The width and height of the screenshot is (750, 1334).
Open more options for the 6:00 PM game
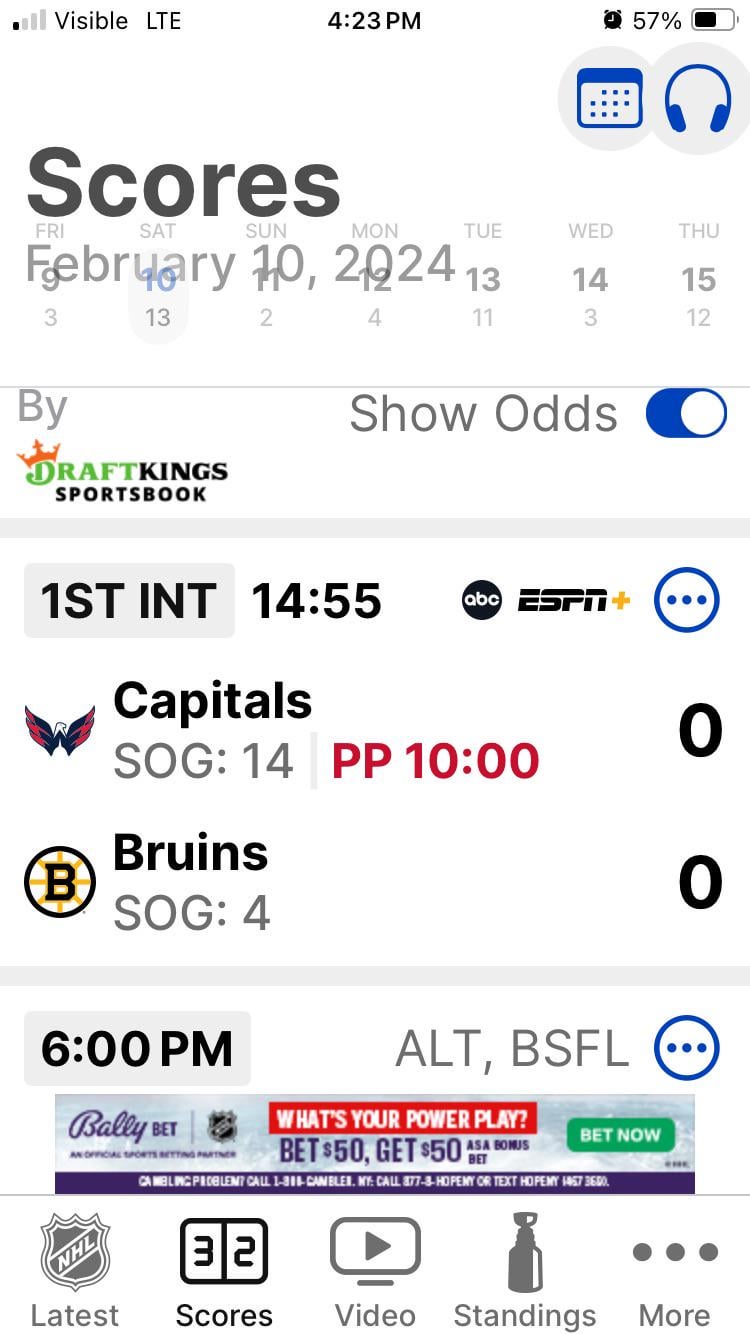[686, 1048]
